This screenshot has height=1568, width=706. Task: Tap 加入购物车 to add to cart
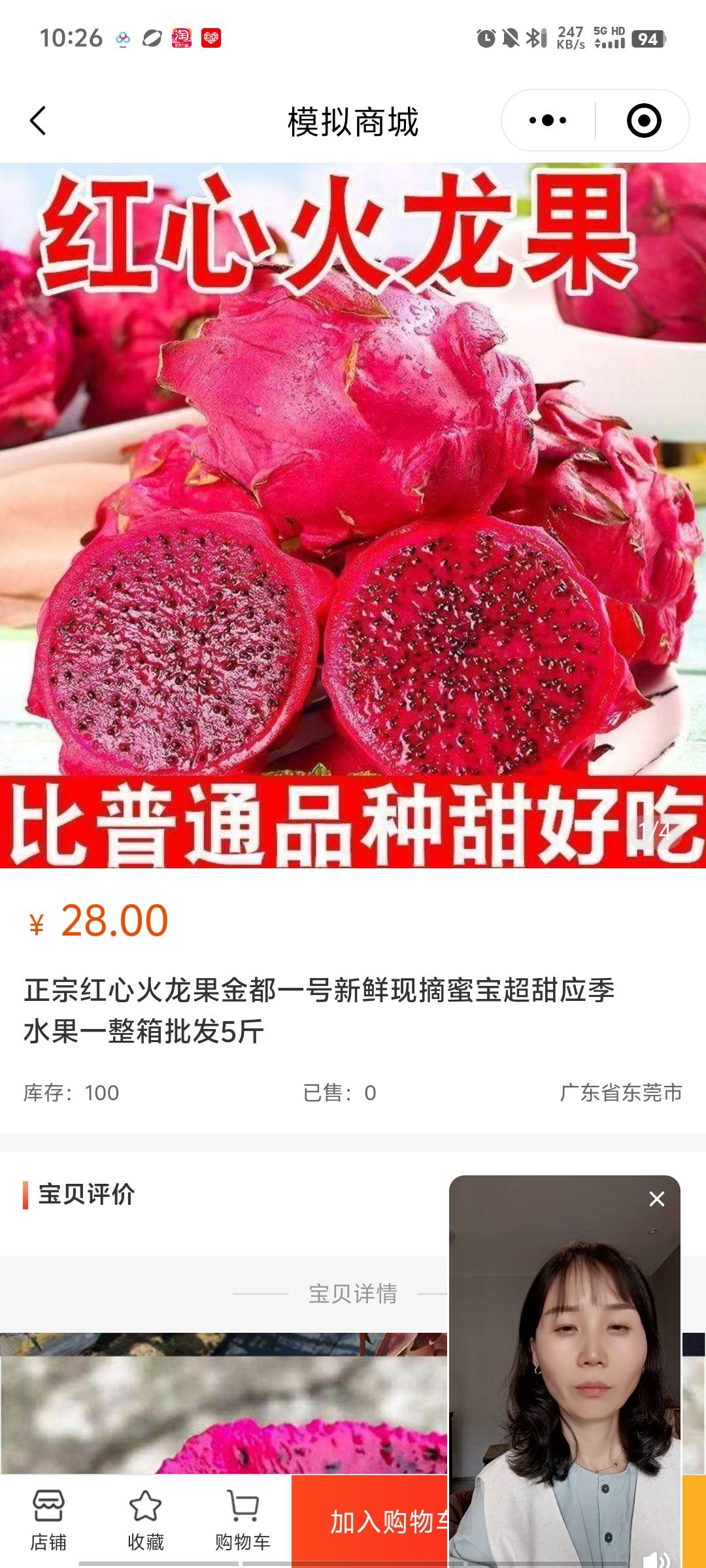point(370,1522)
